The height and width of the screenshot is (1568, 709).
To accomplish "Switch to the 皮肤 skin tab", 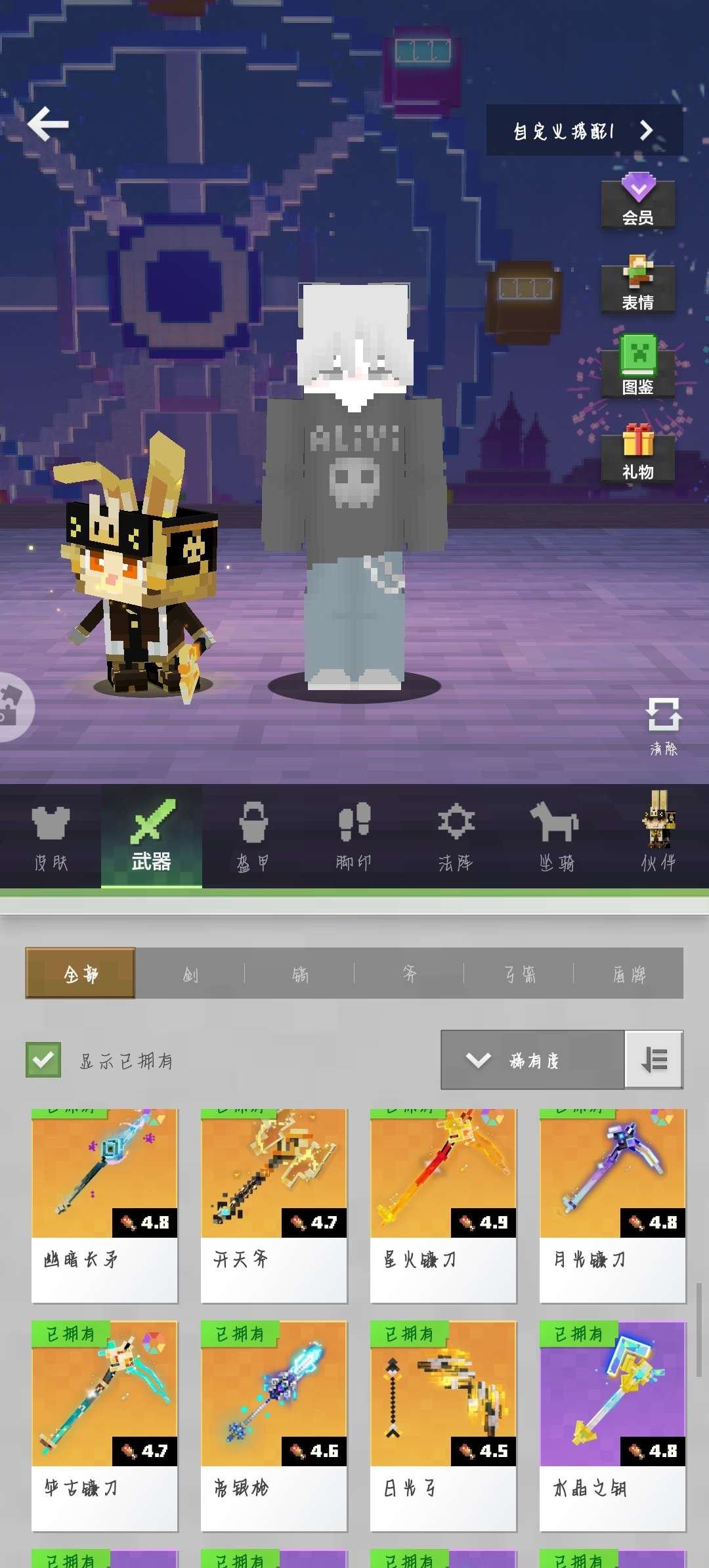I will click(51, 837).
